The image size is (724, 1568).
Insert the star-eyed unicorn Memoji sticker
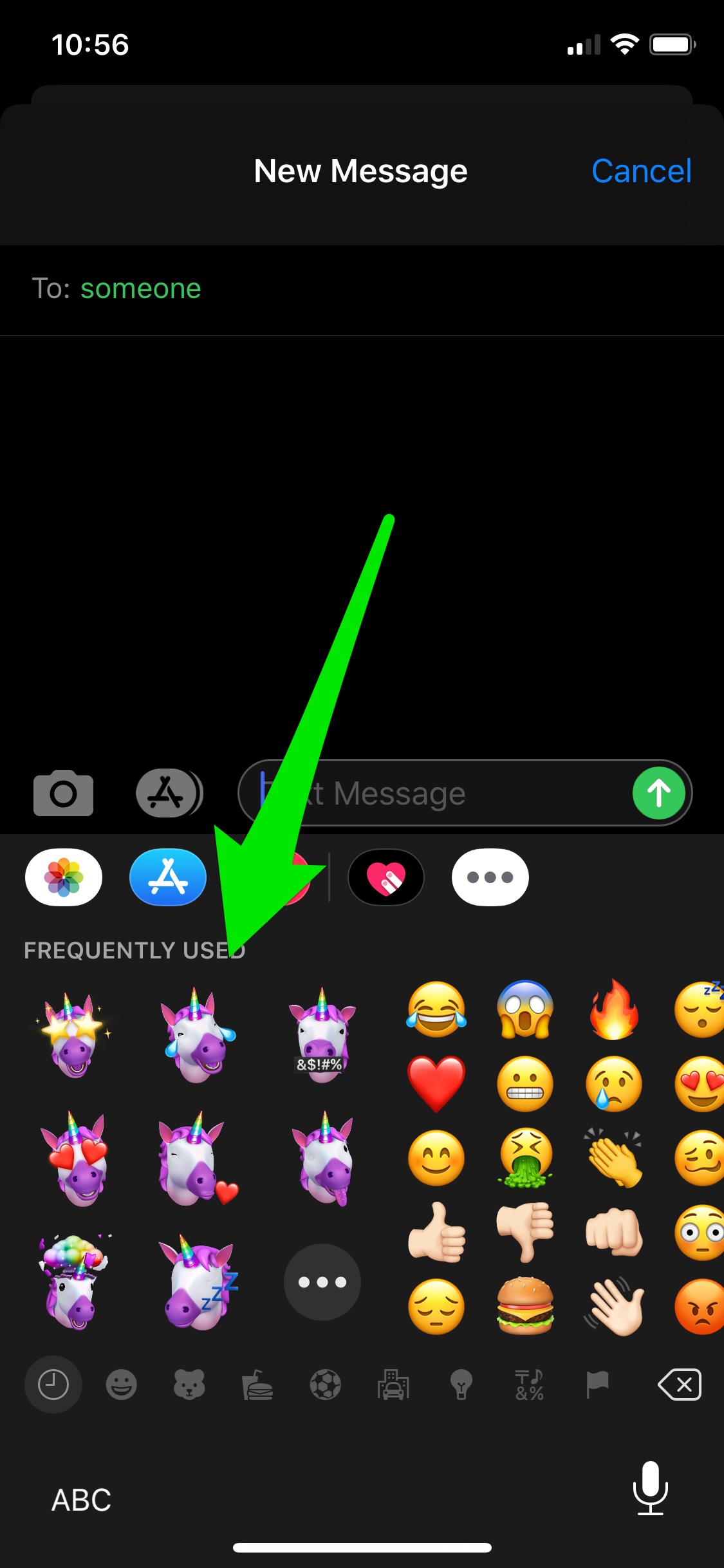pyautogui.click(x=73, y=1034)
